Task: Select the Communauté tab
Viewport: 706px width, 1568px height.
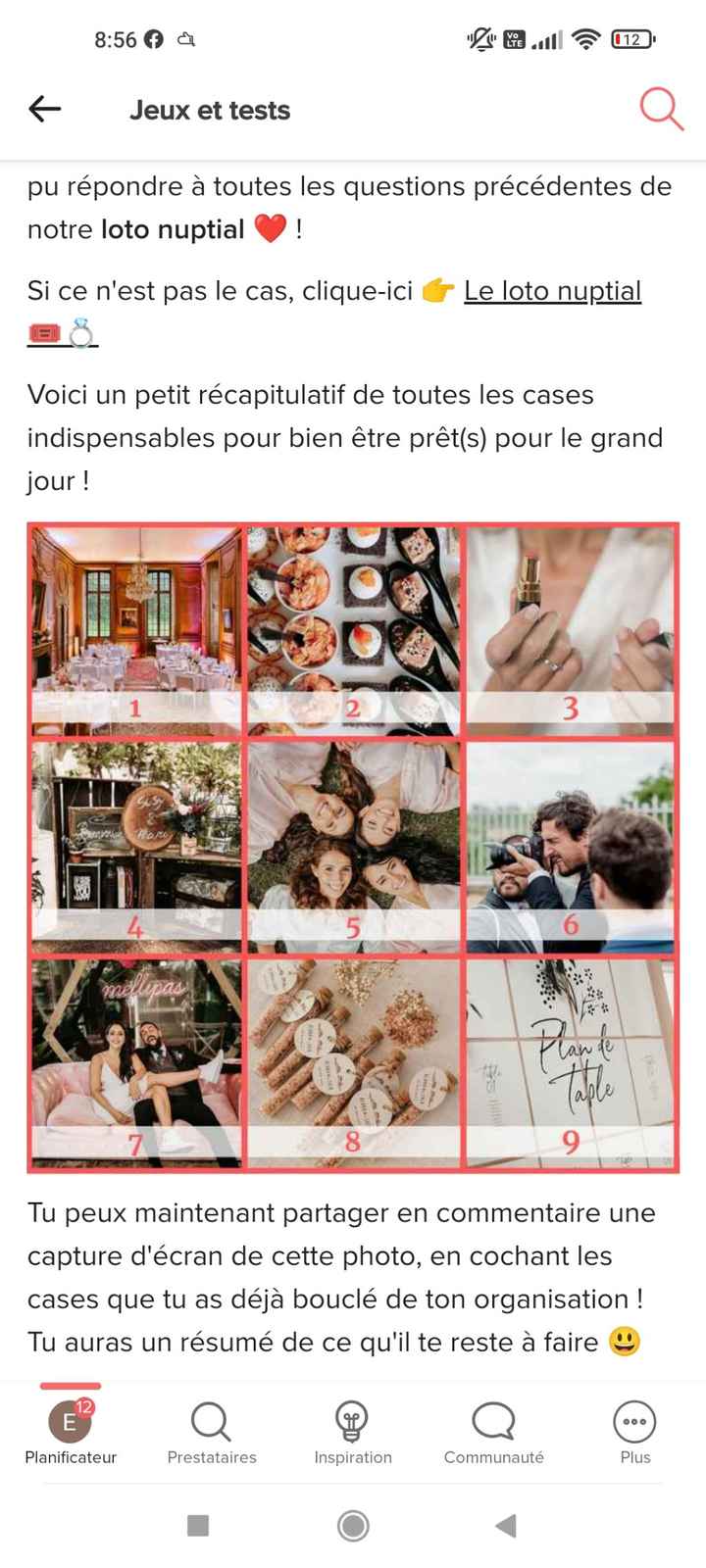Action: pos(493,1433)
